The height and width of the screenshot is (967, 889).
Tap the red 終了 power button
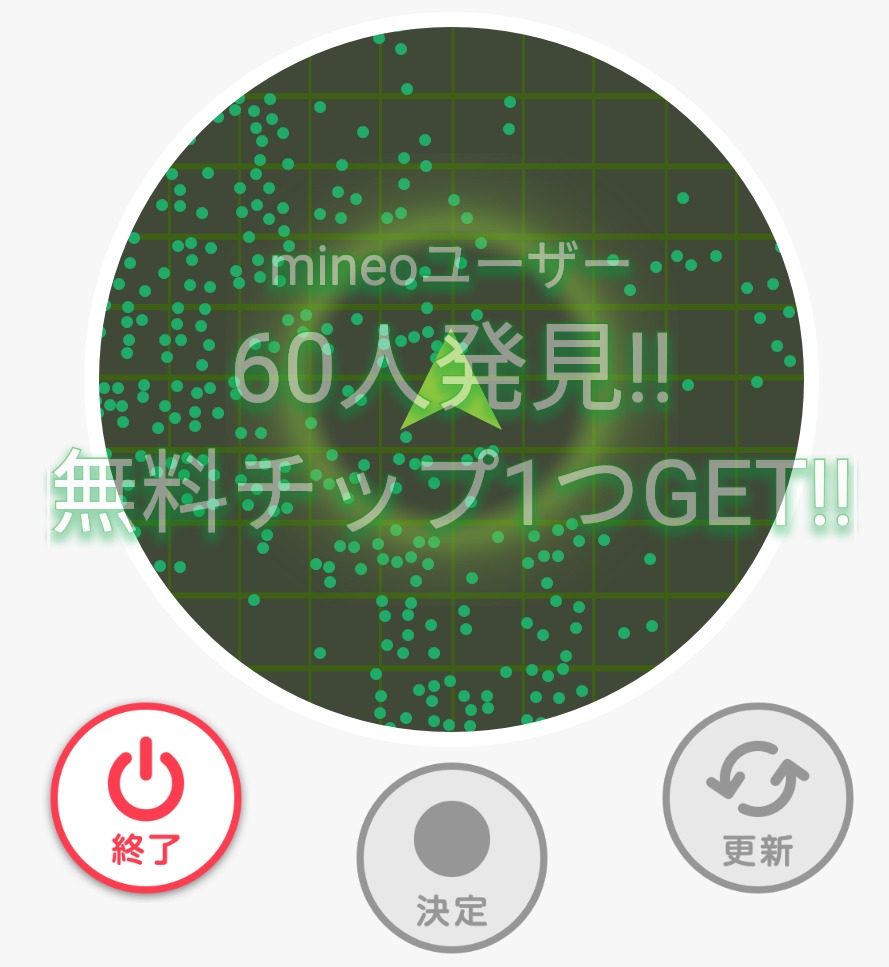click(x=146, y=797)
